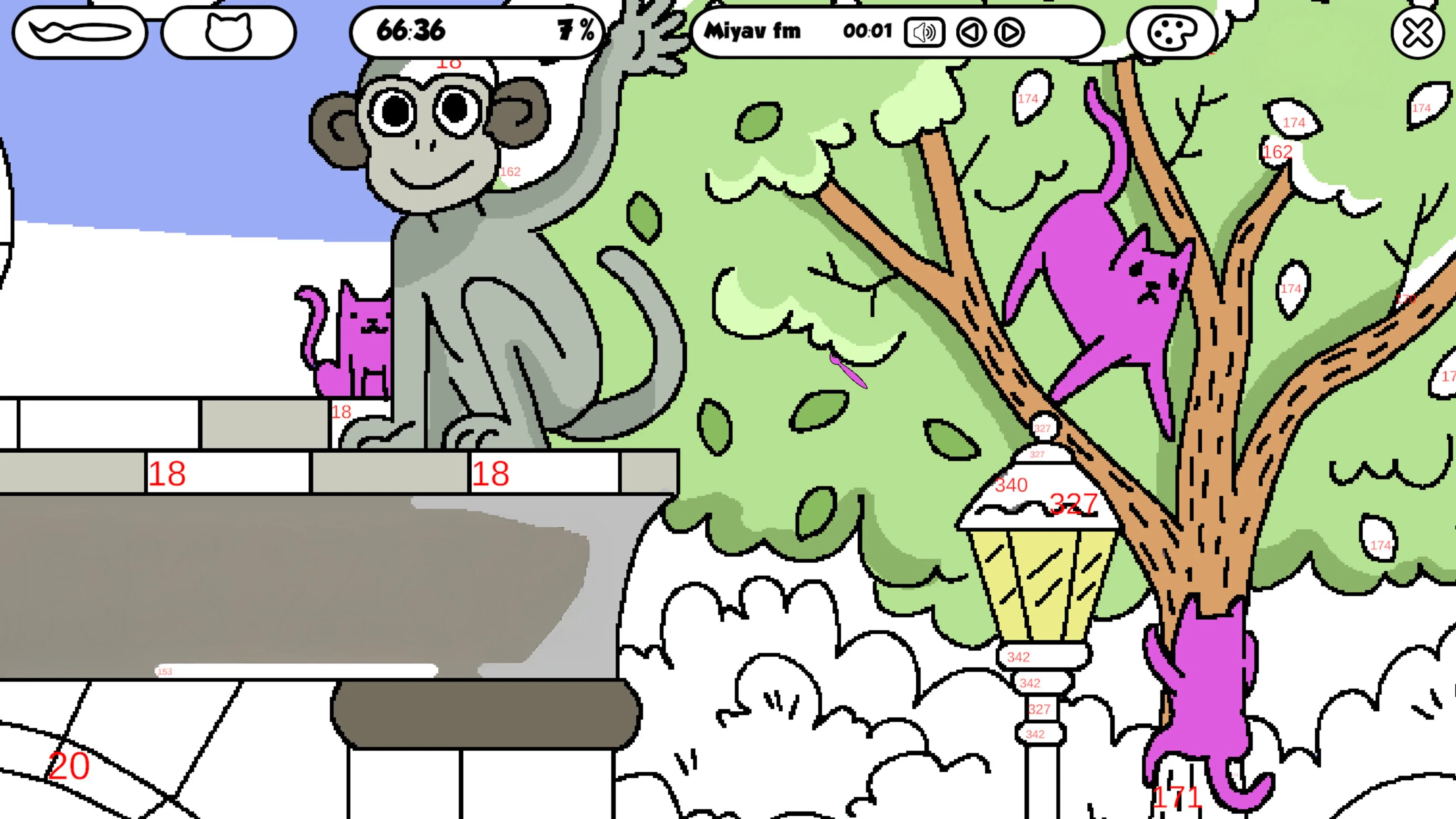This screenshot has width=1456, height=819.
Task: Open the color palette
Action: (1172, 32)
